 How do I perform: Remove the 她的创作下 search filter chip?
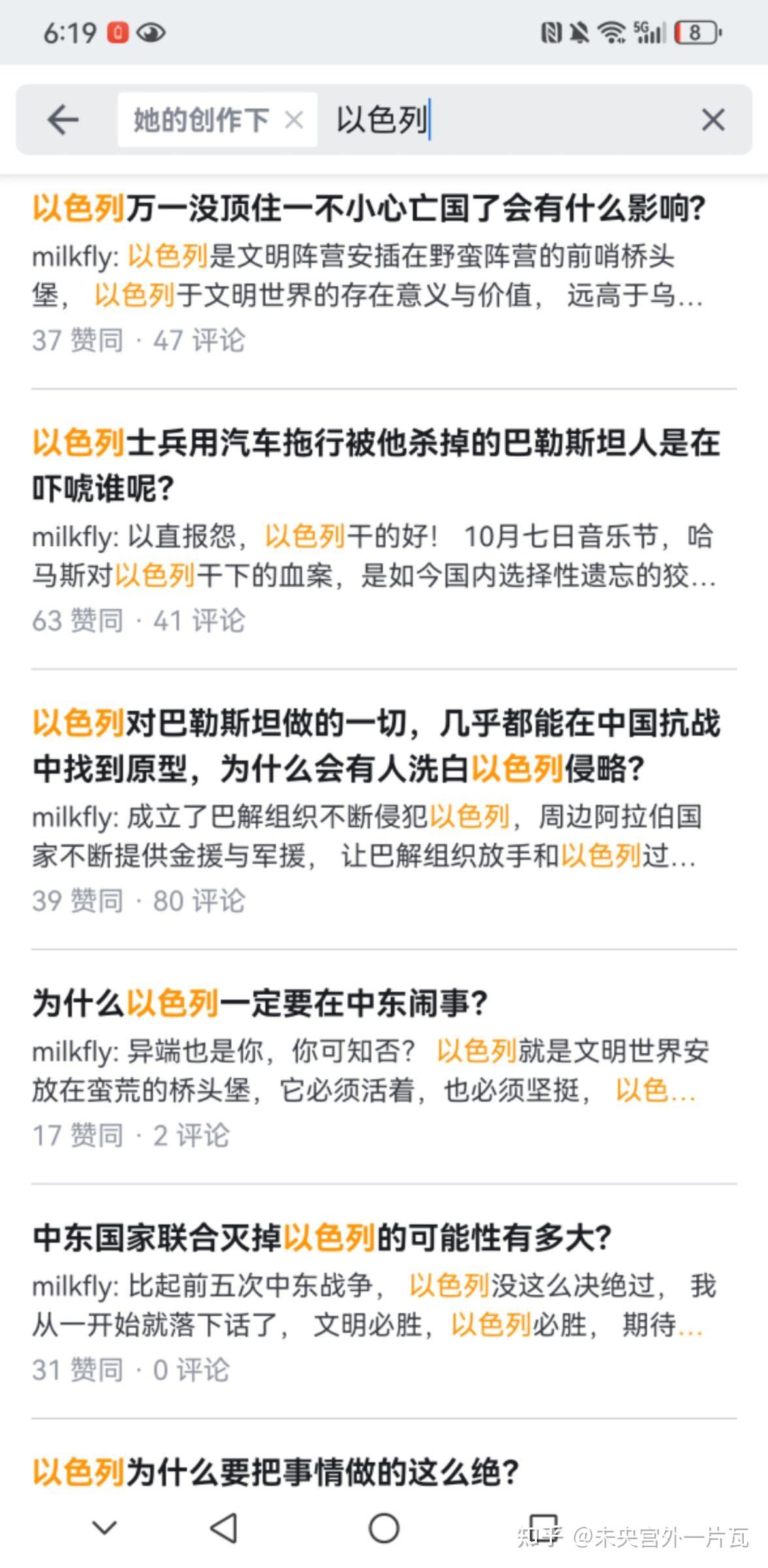tap(295, 120)
